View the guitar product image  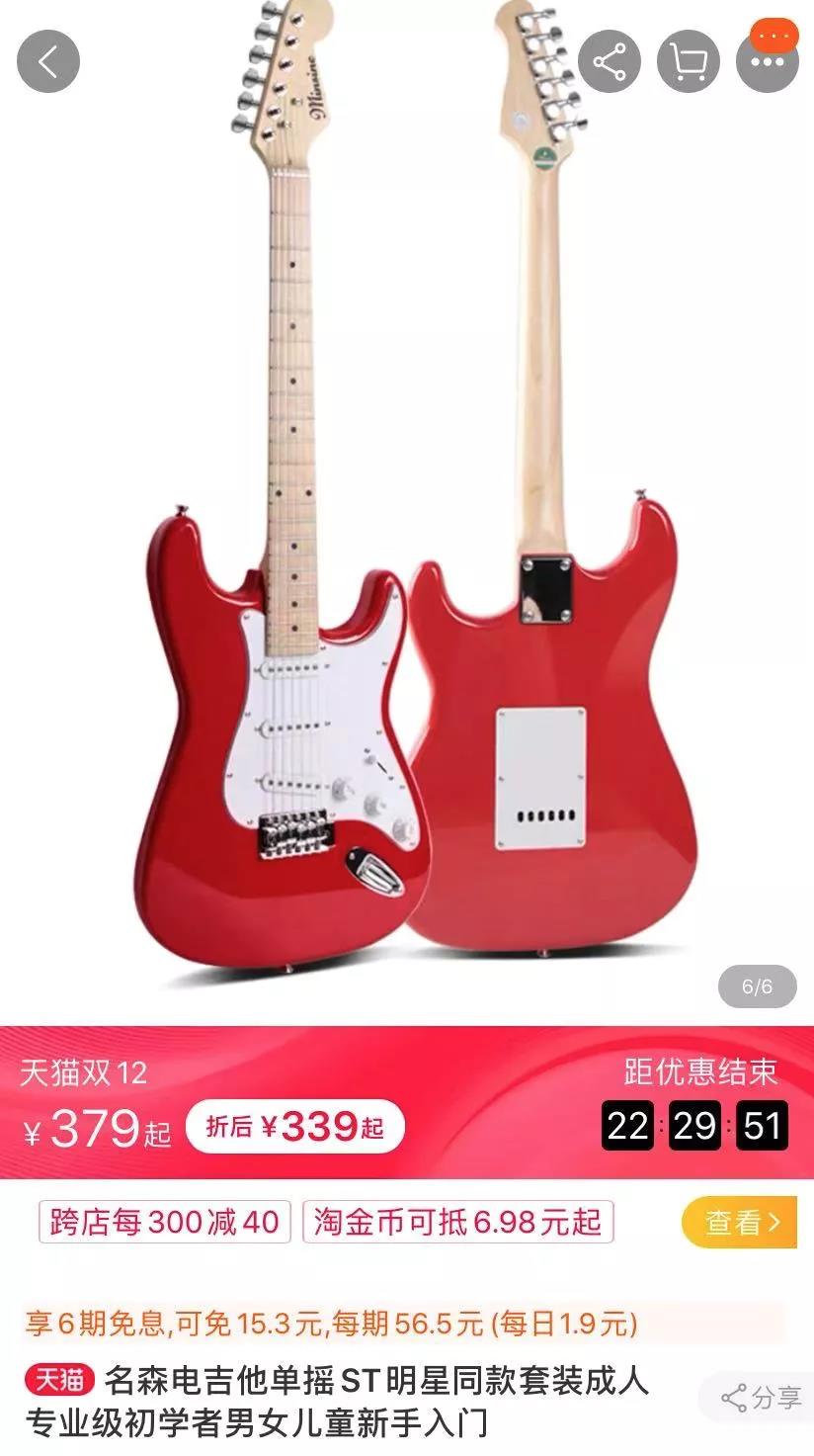point(405,514)
